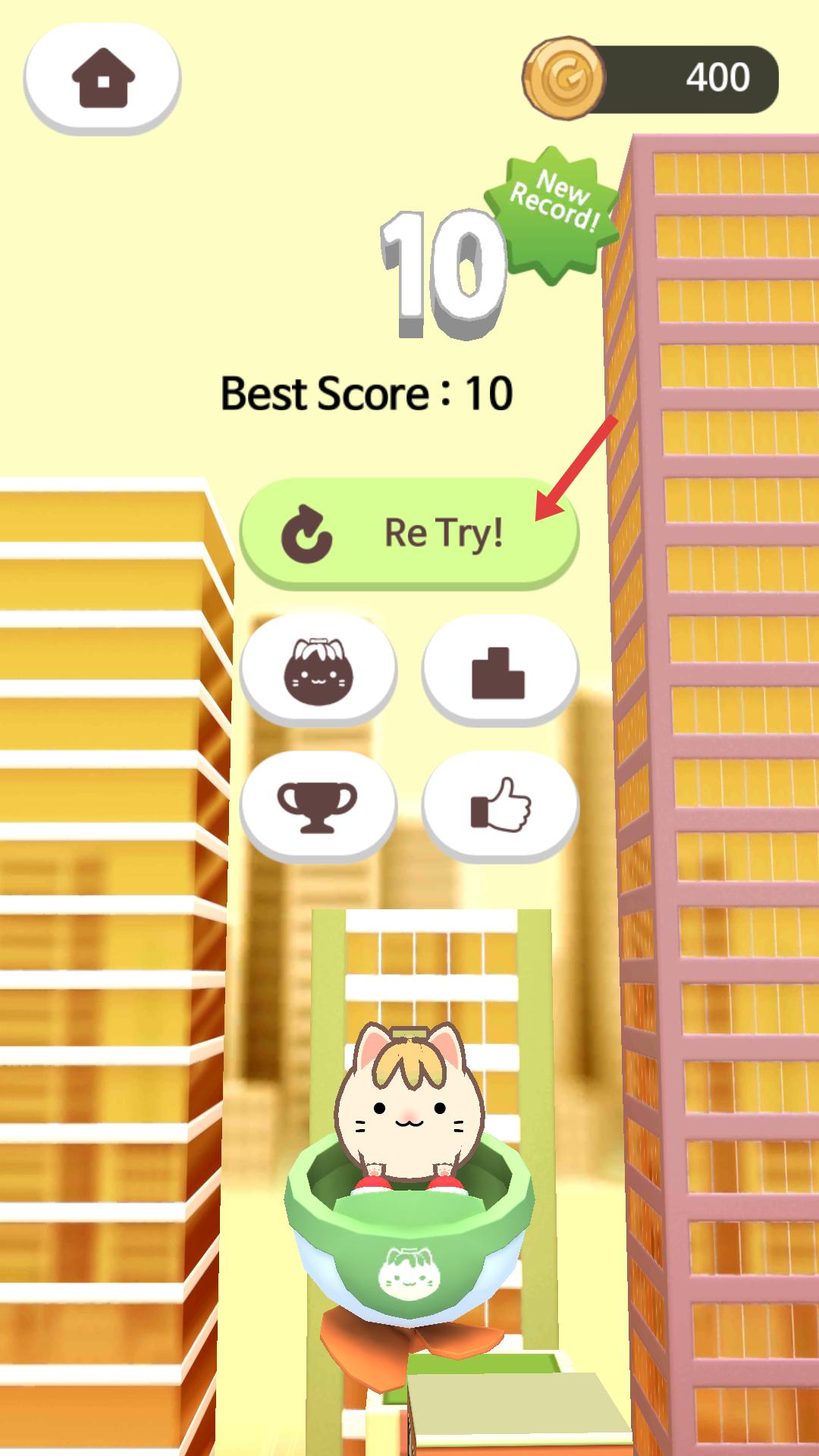Open the cat character selection
Image resolution: width=819 pixels, height=1456 pixels.
click(318, 669)
